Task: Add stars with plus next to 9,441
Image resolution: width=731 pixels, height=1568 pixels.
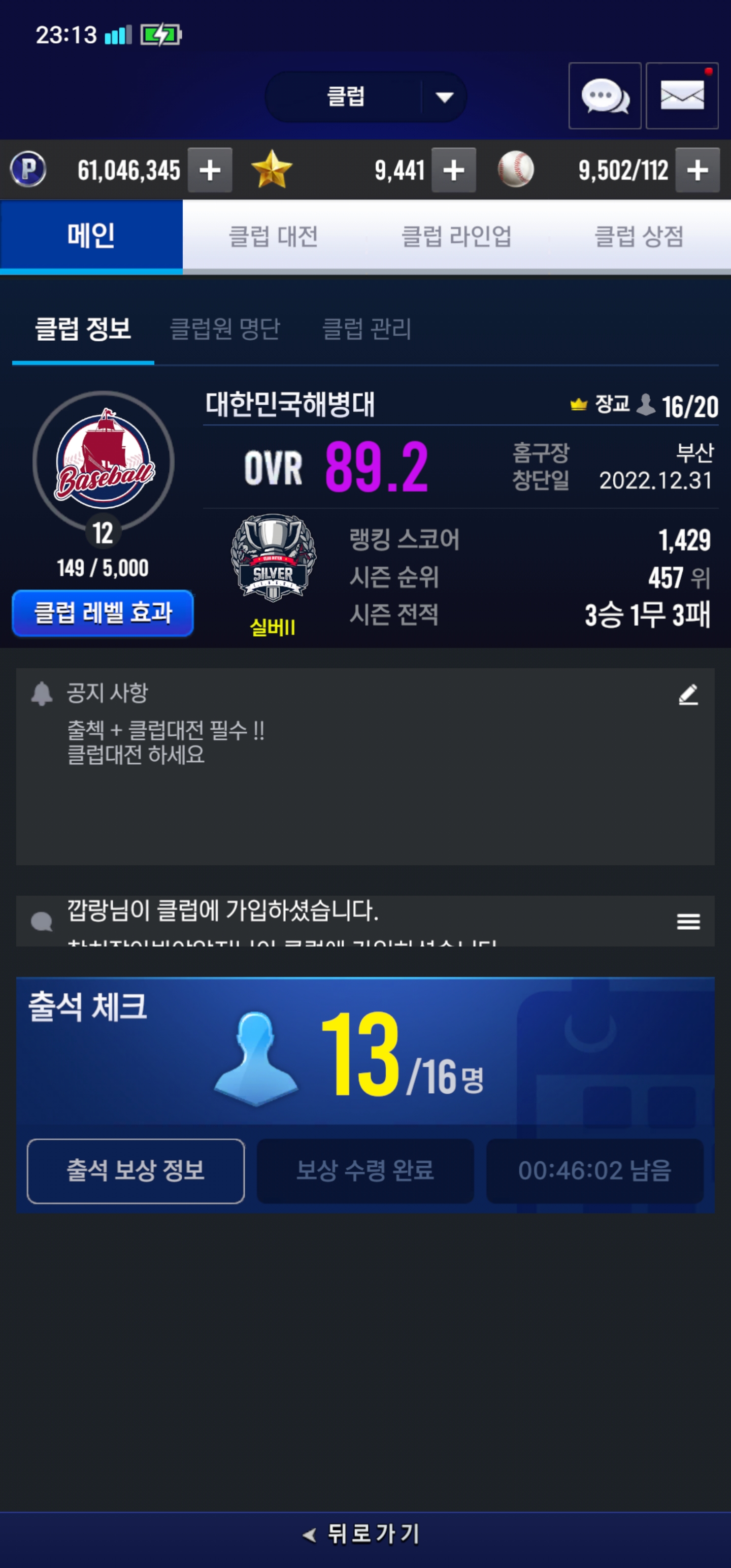Action: (453, 170)
